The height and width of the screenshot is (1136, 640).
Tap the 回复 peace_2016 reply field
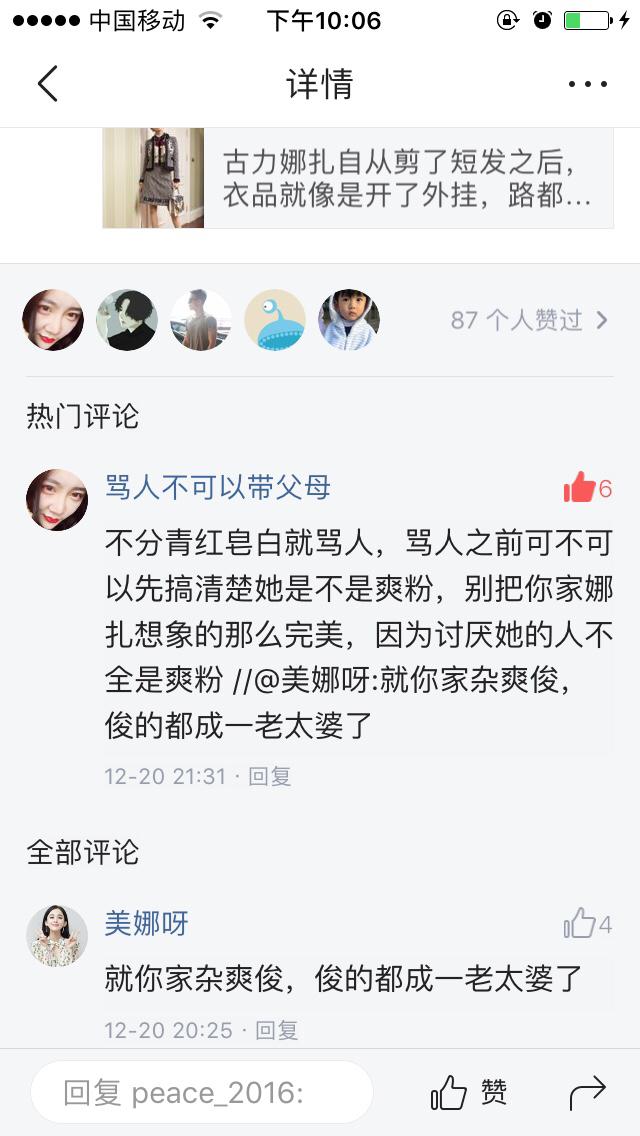[202, 1092]
